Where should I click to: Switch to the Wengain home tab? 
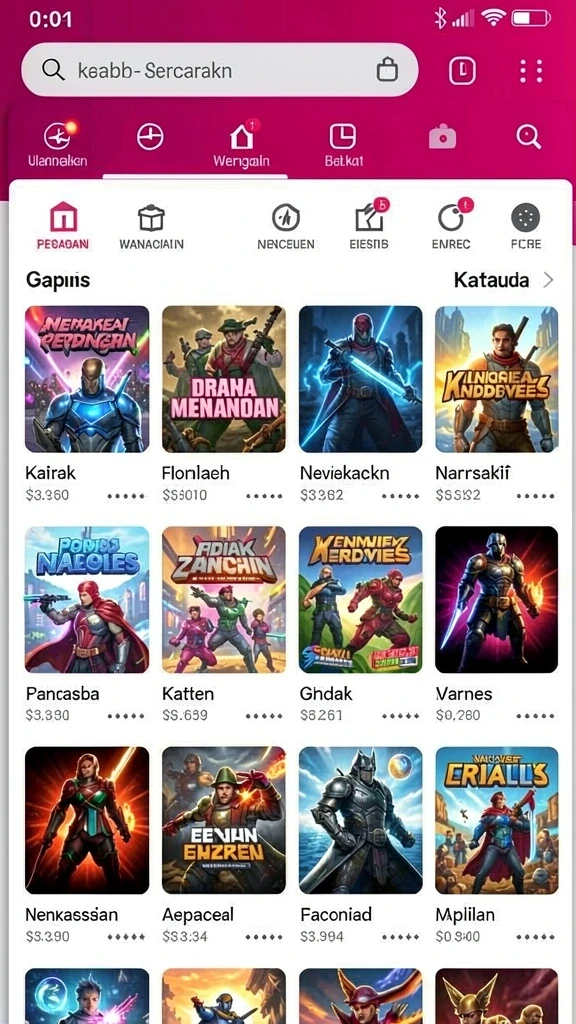[241, 145]
